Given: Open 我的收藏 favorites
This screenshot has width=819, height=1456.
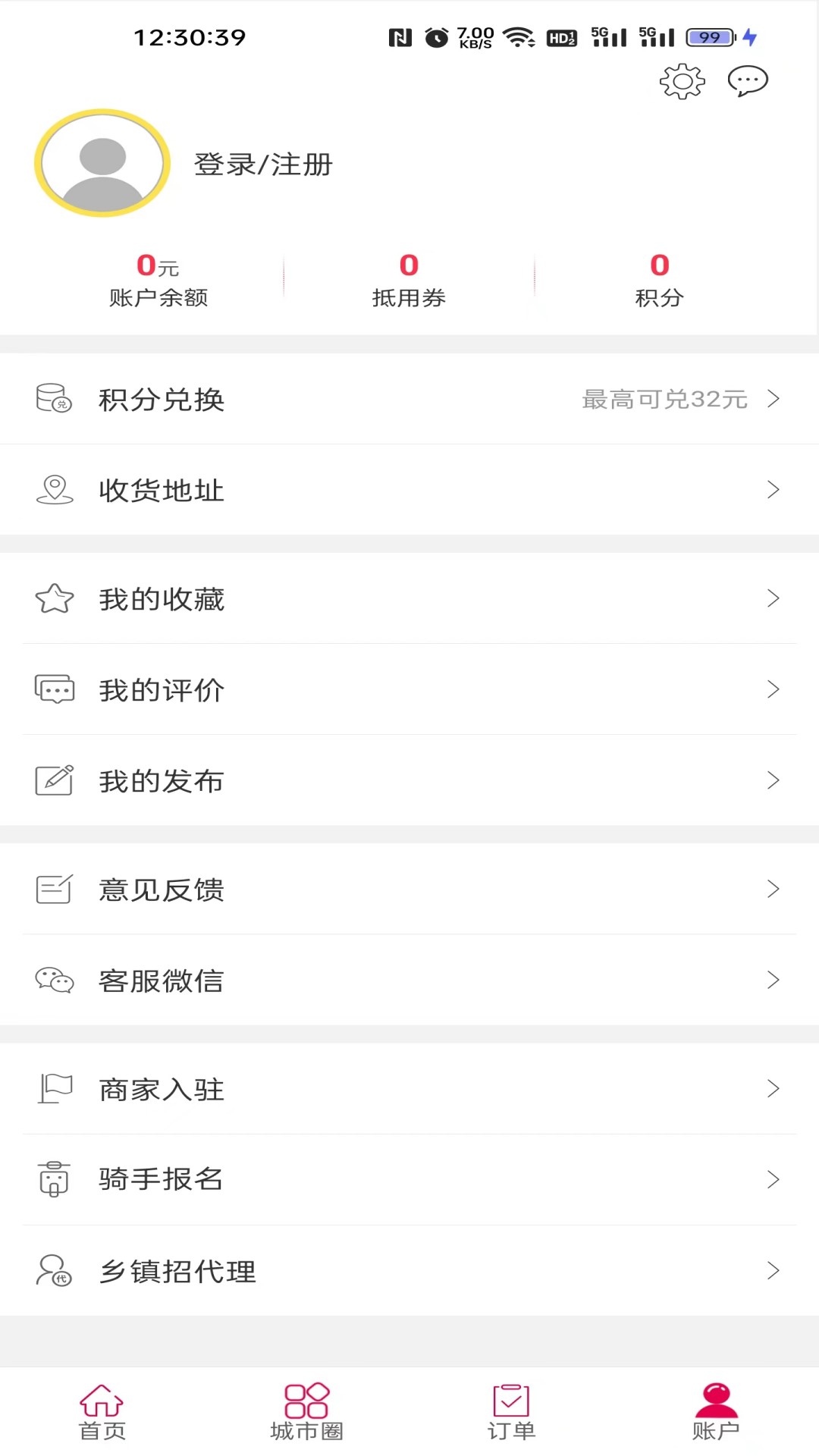Looking at the screenshot, I should pyautogui.click(x=409, y=598).
